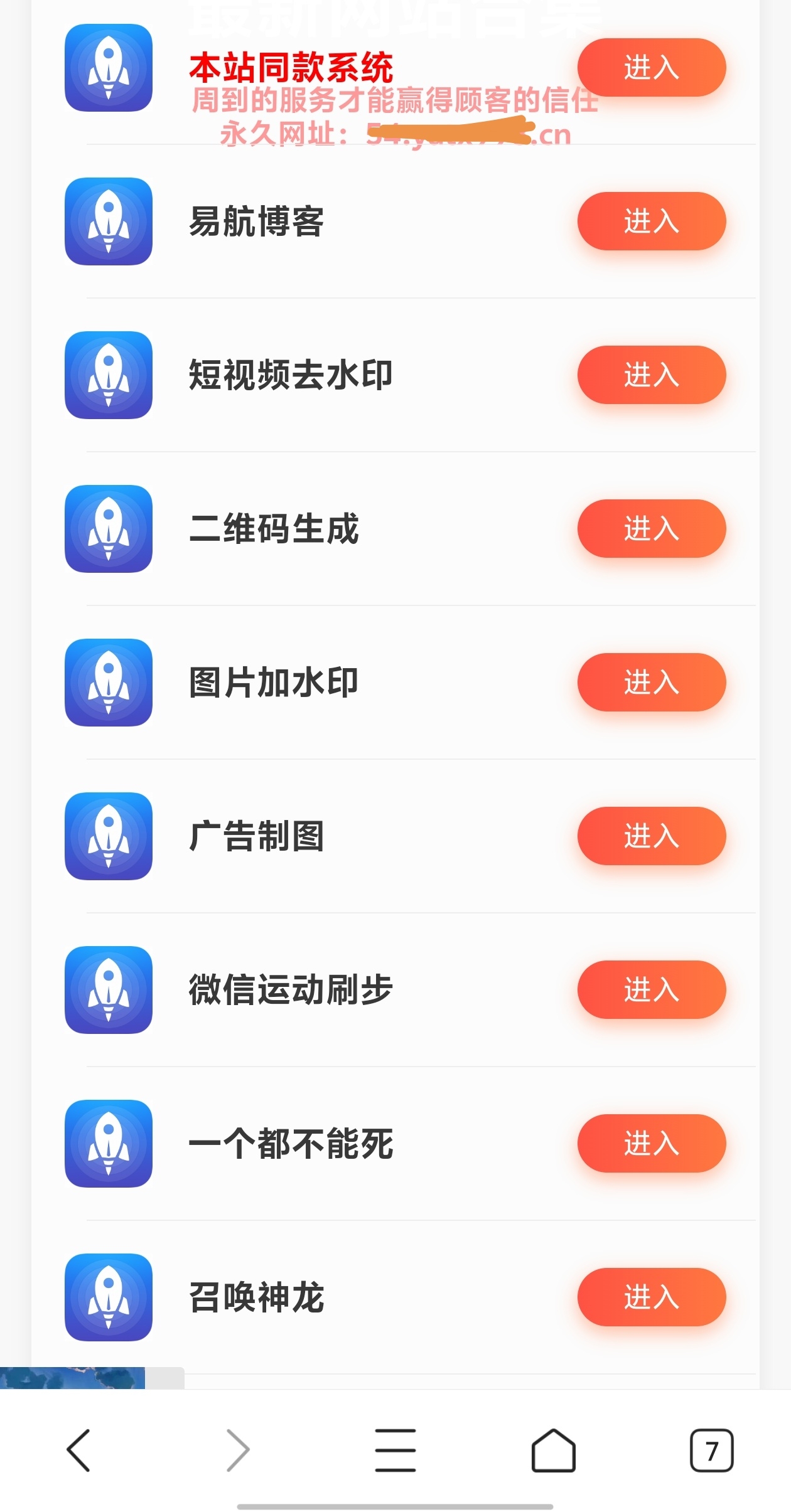Enter the 易航博客 site
791x1512 pixels.
[651, 221]
